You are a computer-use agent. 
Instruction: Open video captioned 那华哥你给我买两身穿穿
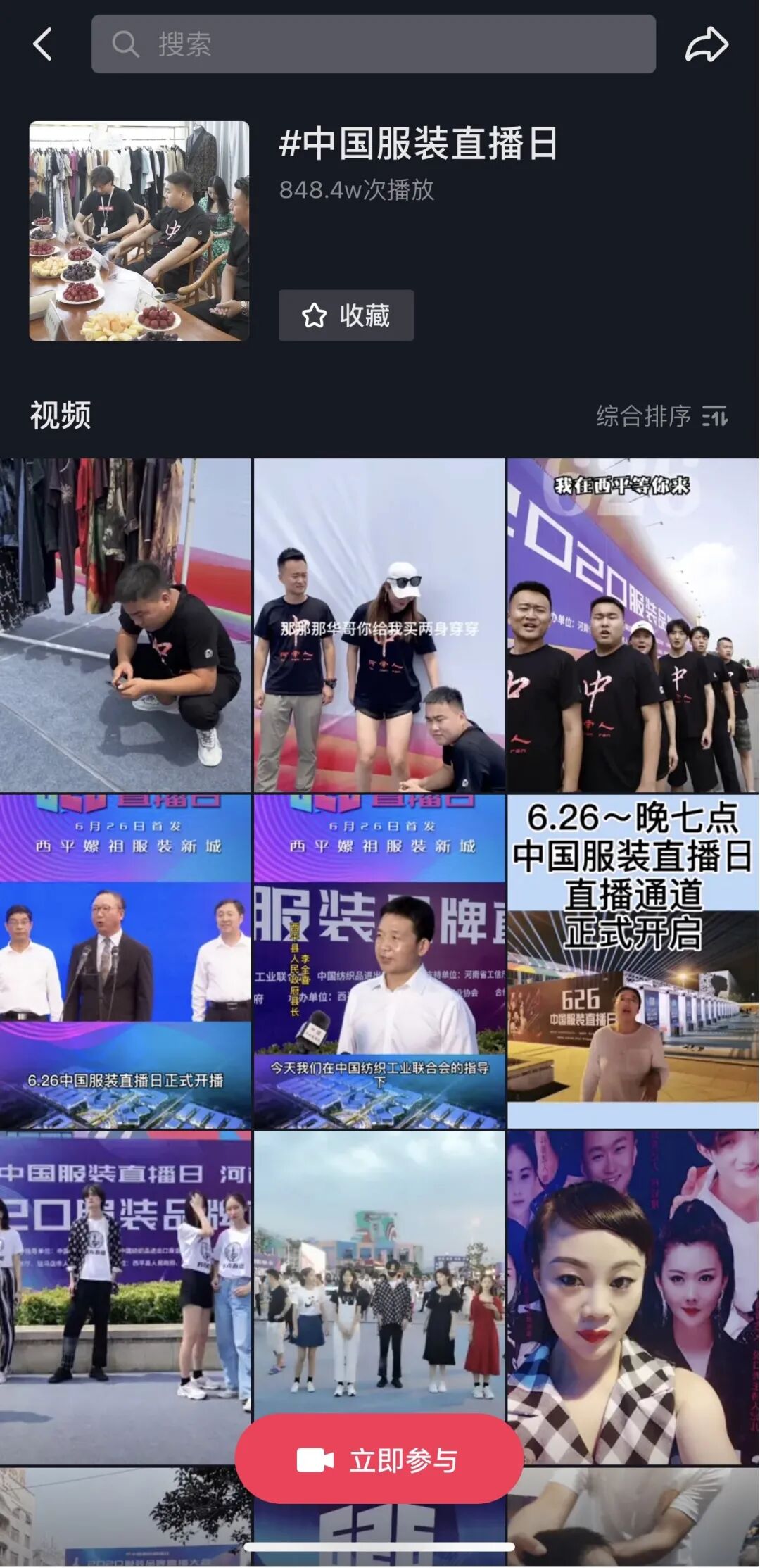[379, 625]
